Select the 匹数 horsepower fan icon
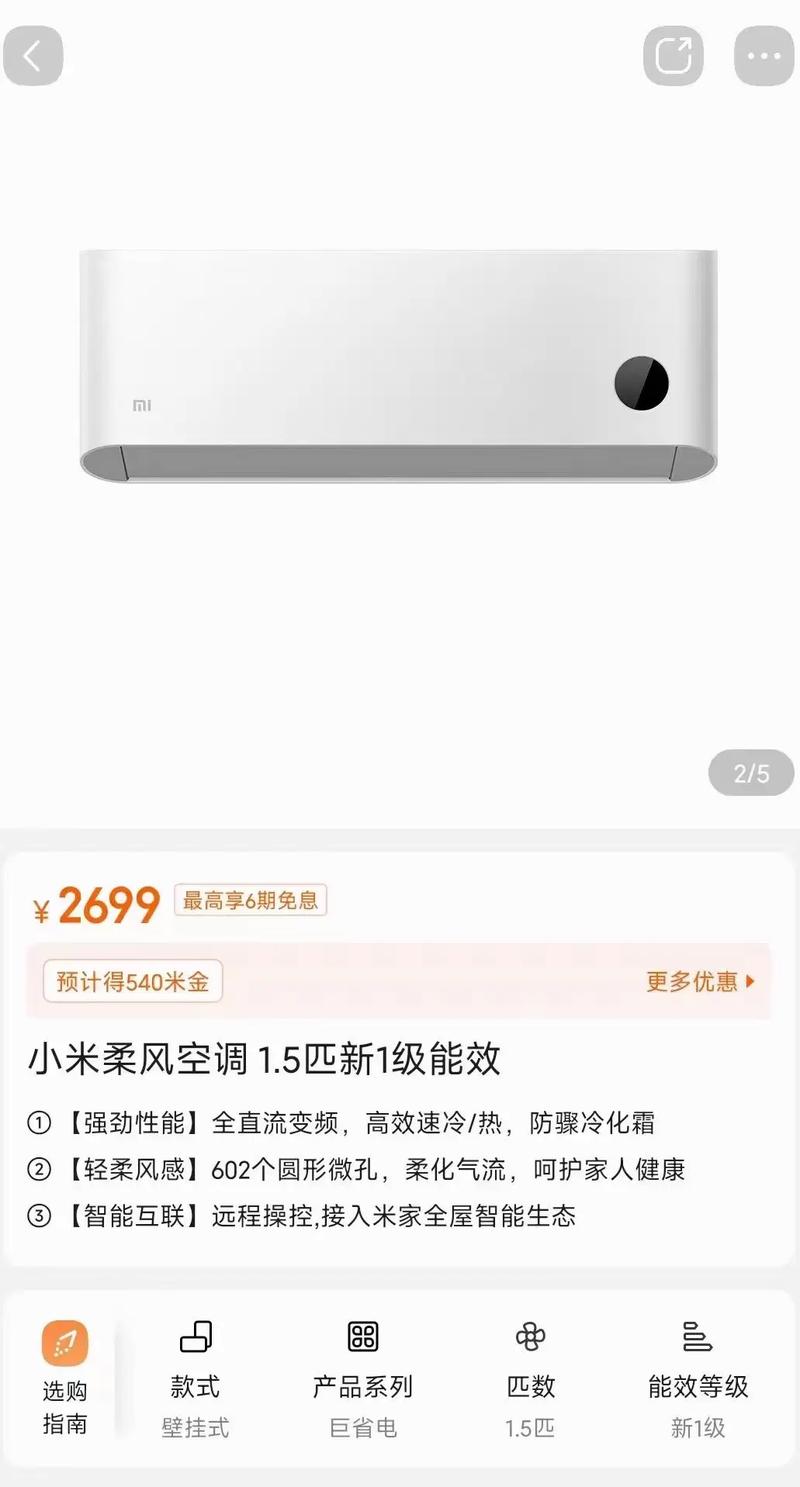This screenshot has height=1487, width=800. 529,1335
